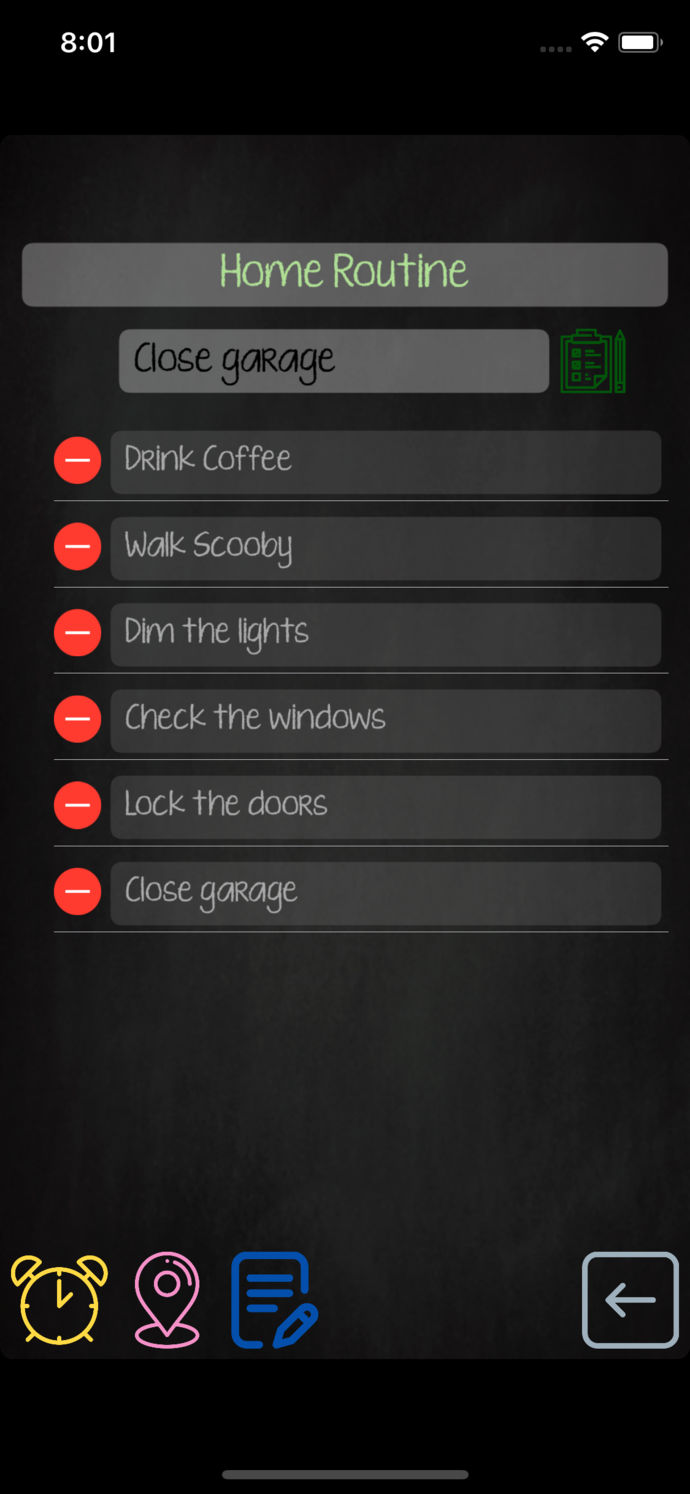
Task: Delete the Check the windows item
Action: 77,719
